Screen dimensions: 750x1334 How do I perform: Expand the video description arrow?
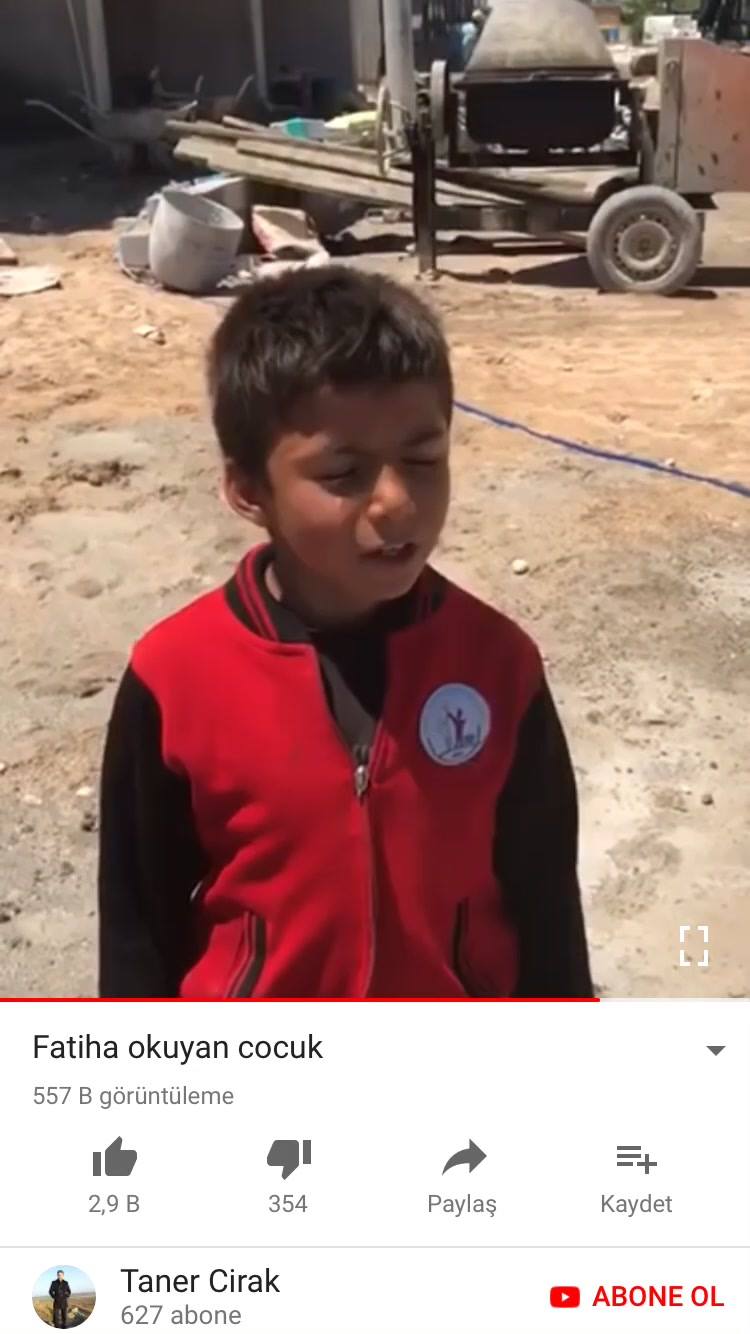pyautogui.click(x=715, y=1050)
